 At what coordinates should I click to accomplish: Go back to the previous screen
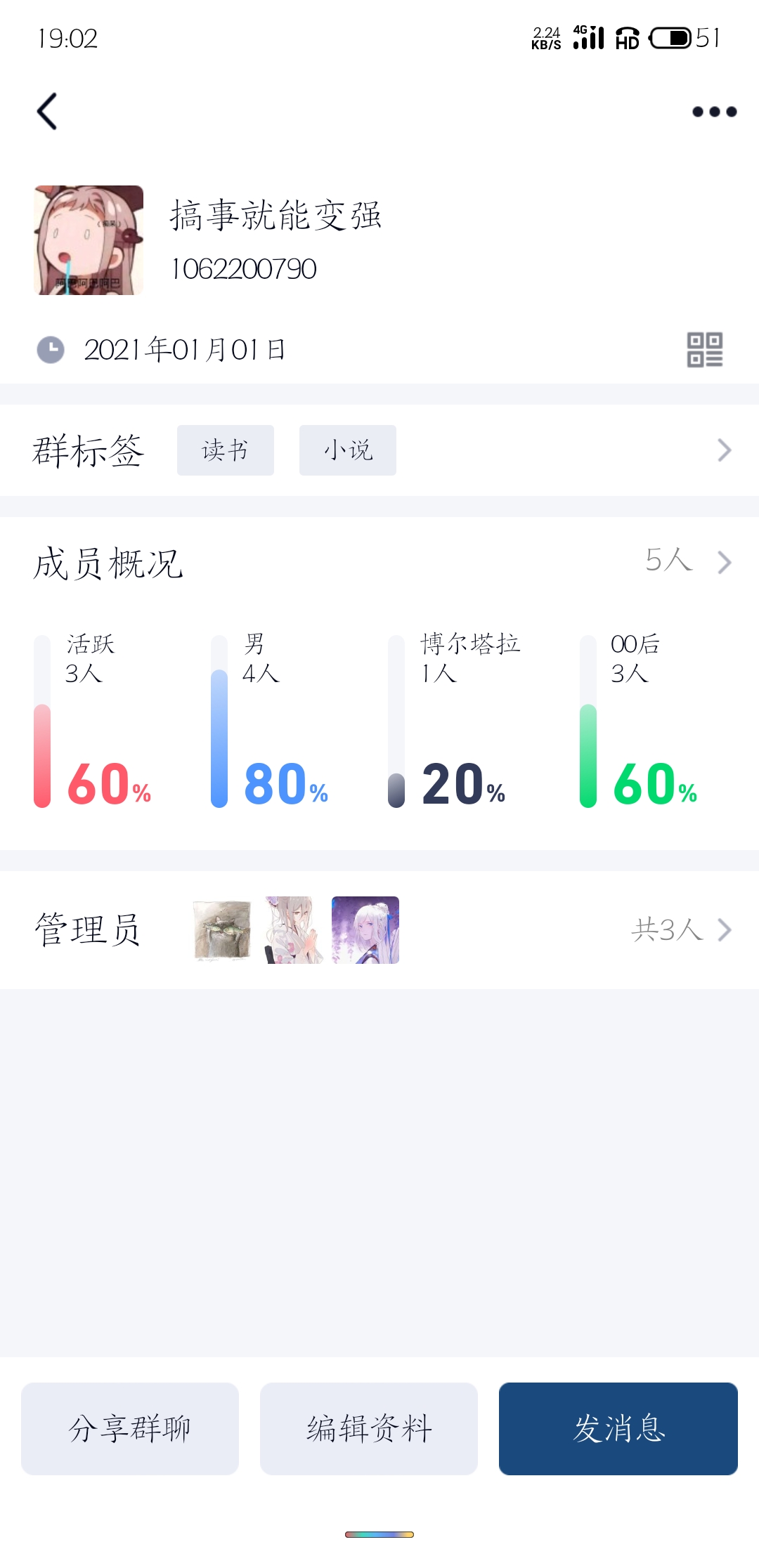click(47, 112)
